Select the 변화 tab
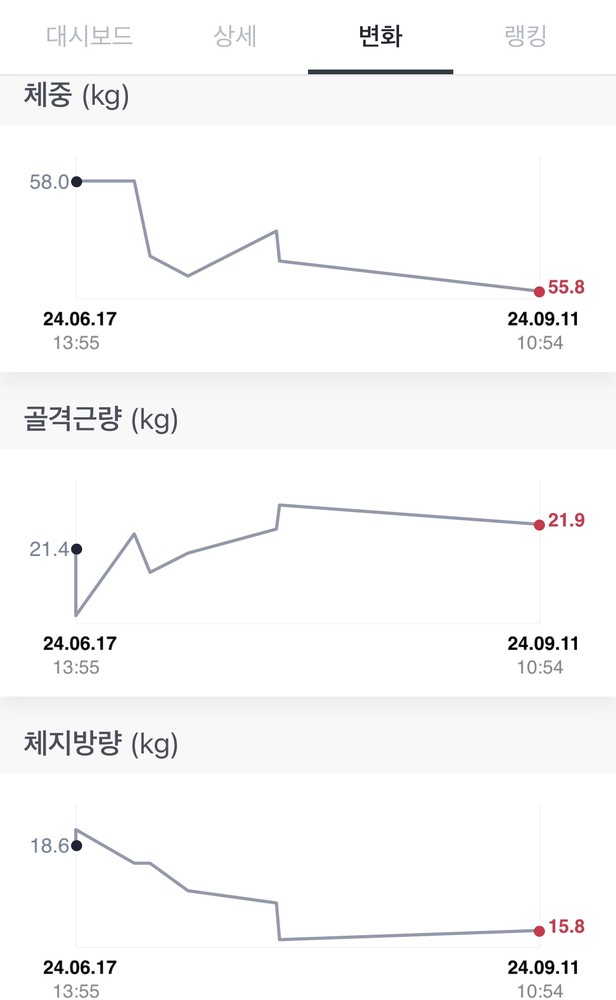 click(x=380, y=37)
